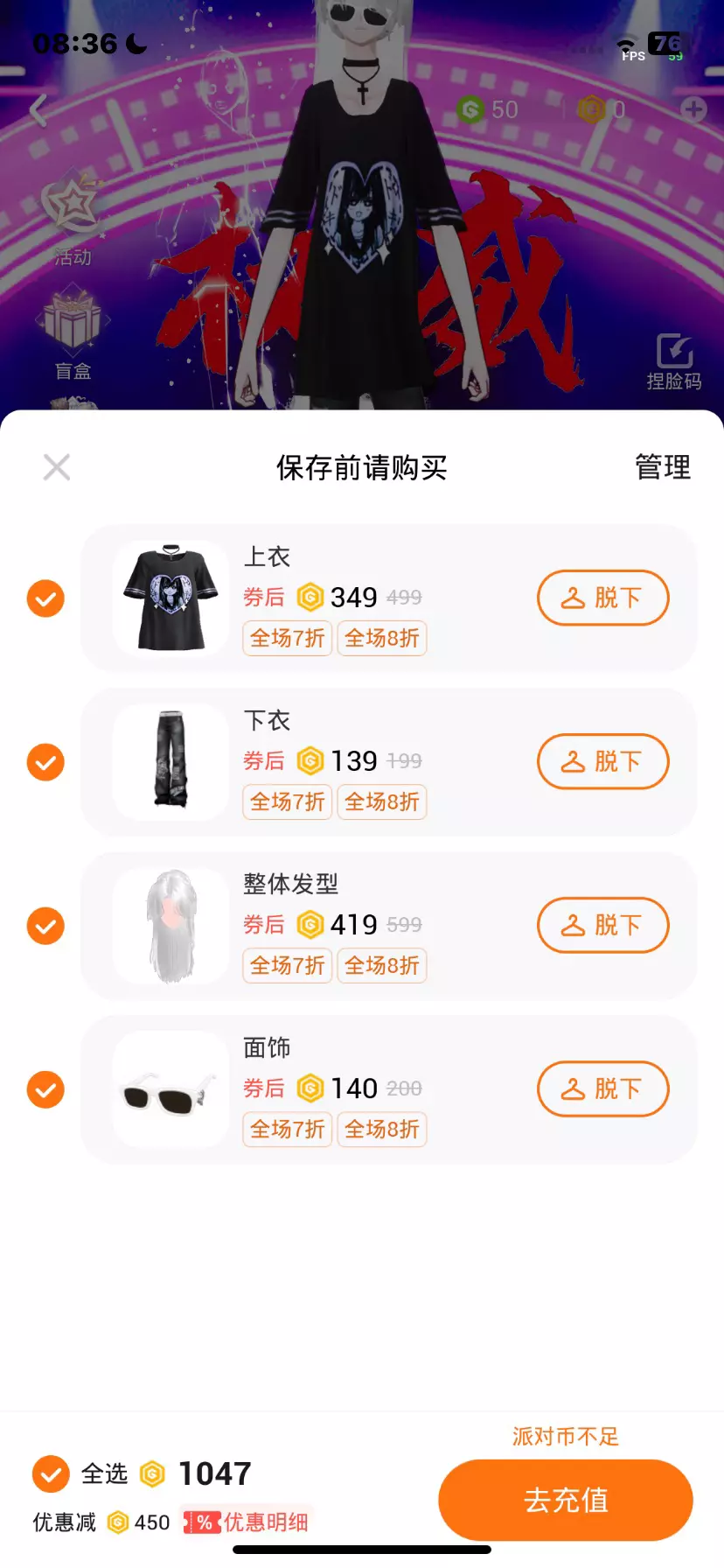The image size is (724, 1568).
Task: Uncheck the 整体发型 checkbox
Action: [45, 926]
